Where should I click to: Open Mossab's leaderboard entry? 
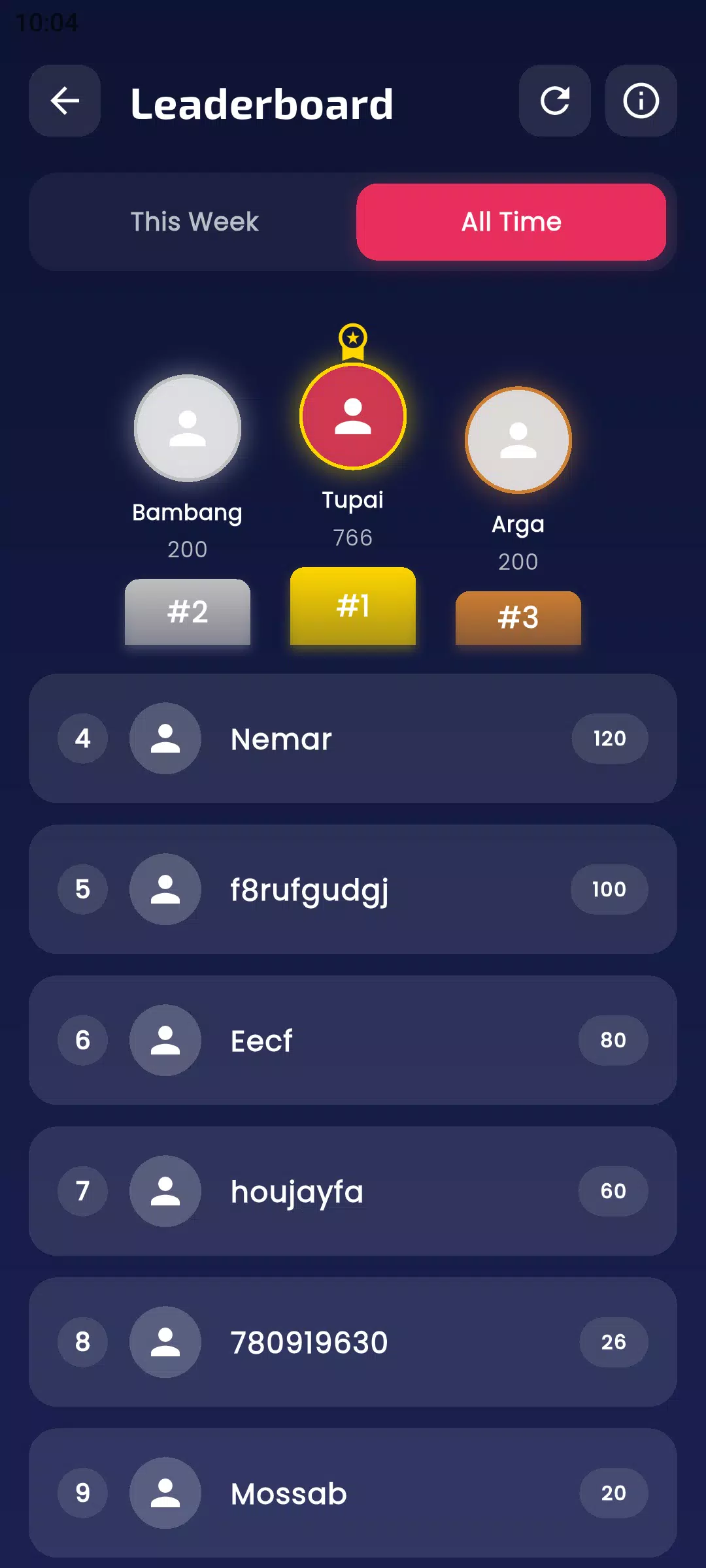pyautogui.click(x=353, y=1493)
